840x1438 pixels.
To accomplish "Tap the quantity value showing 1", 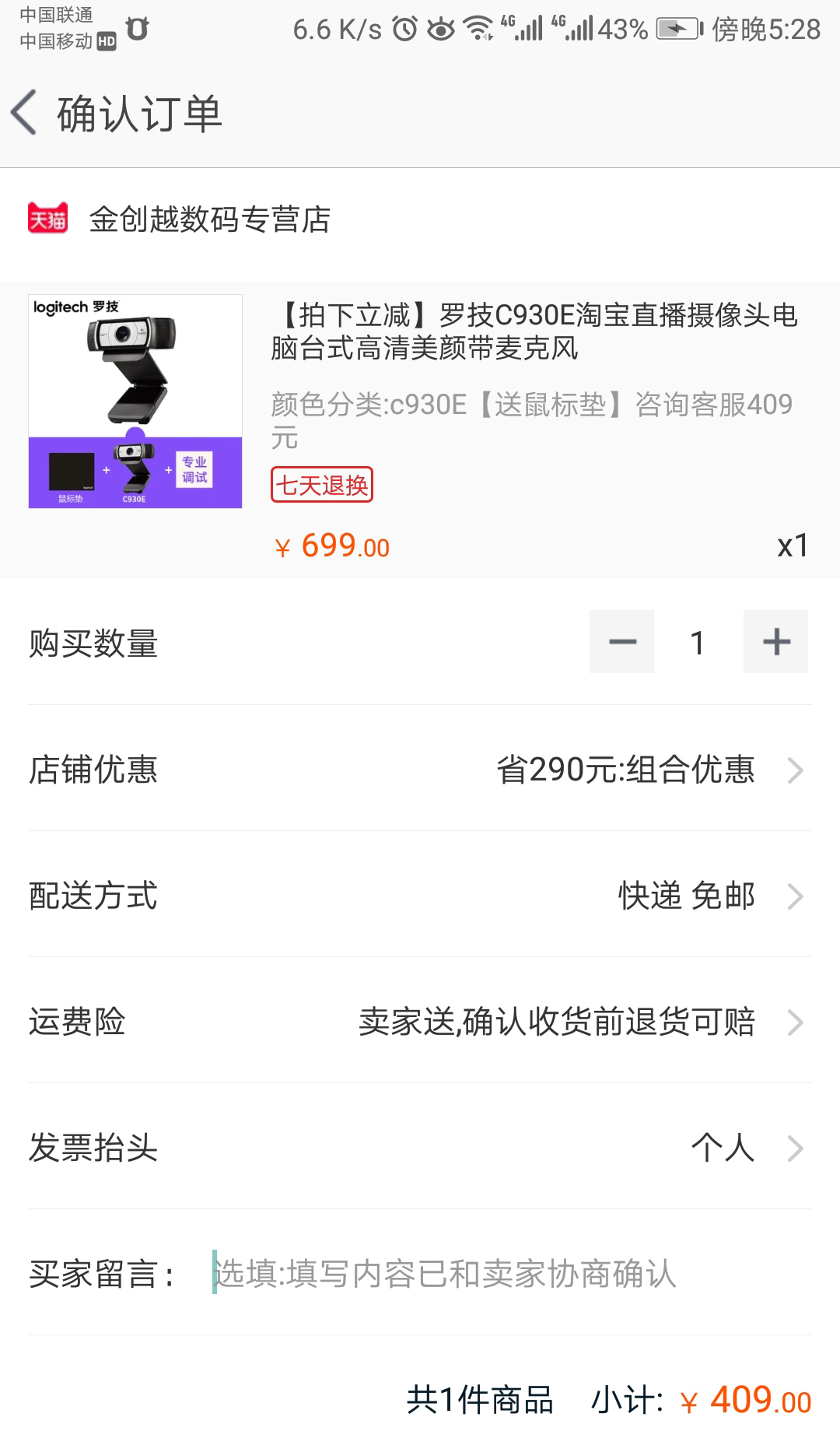I will [x=698, y=640].
